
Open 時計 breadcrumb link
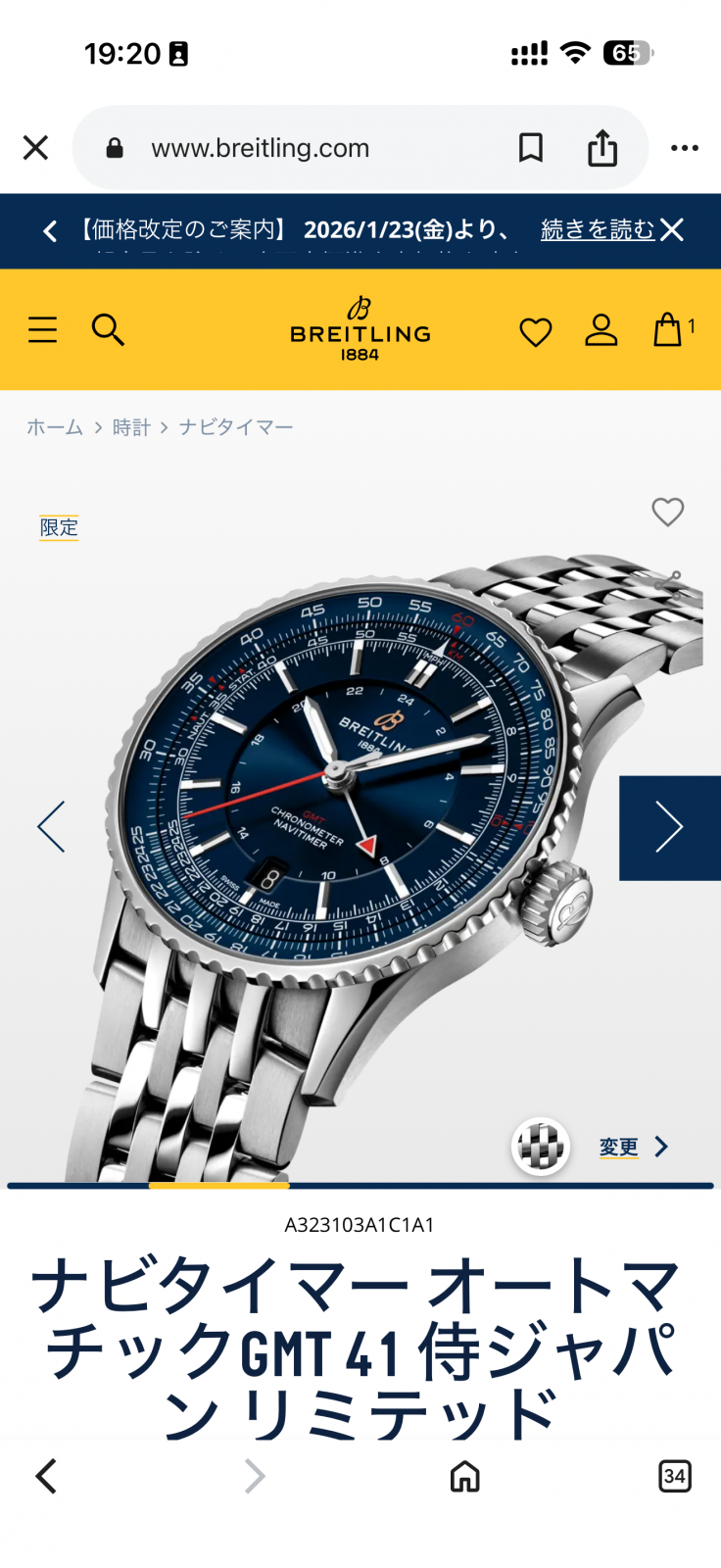[x=131, y=427]
